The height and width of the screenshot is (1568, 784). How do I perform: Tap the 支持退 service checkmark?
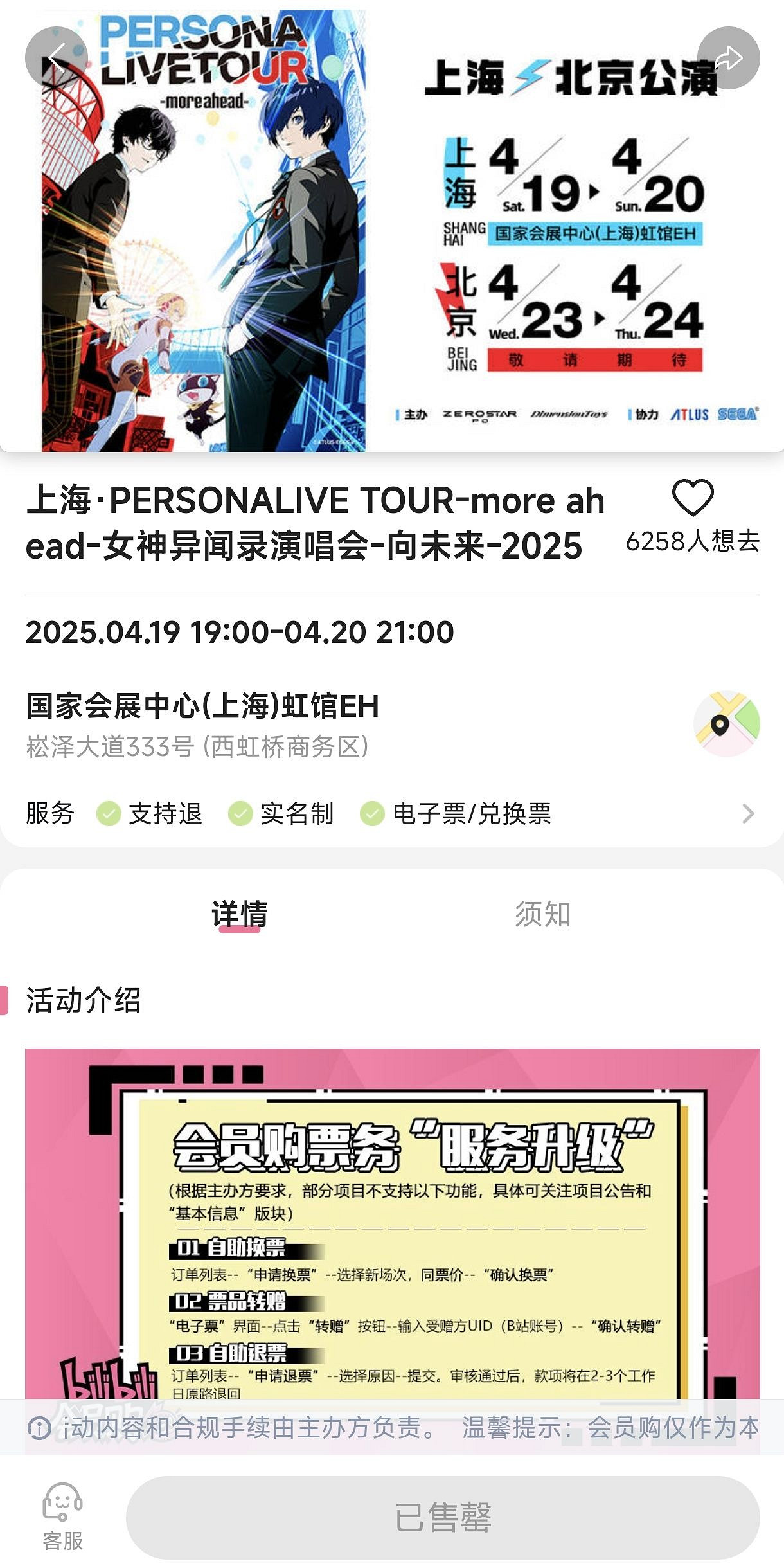point(107,813)
